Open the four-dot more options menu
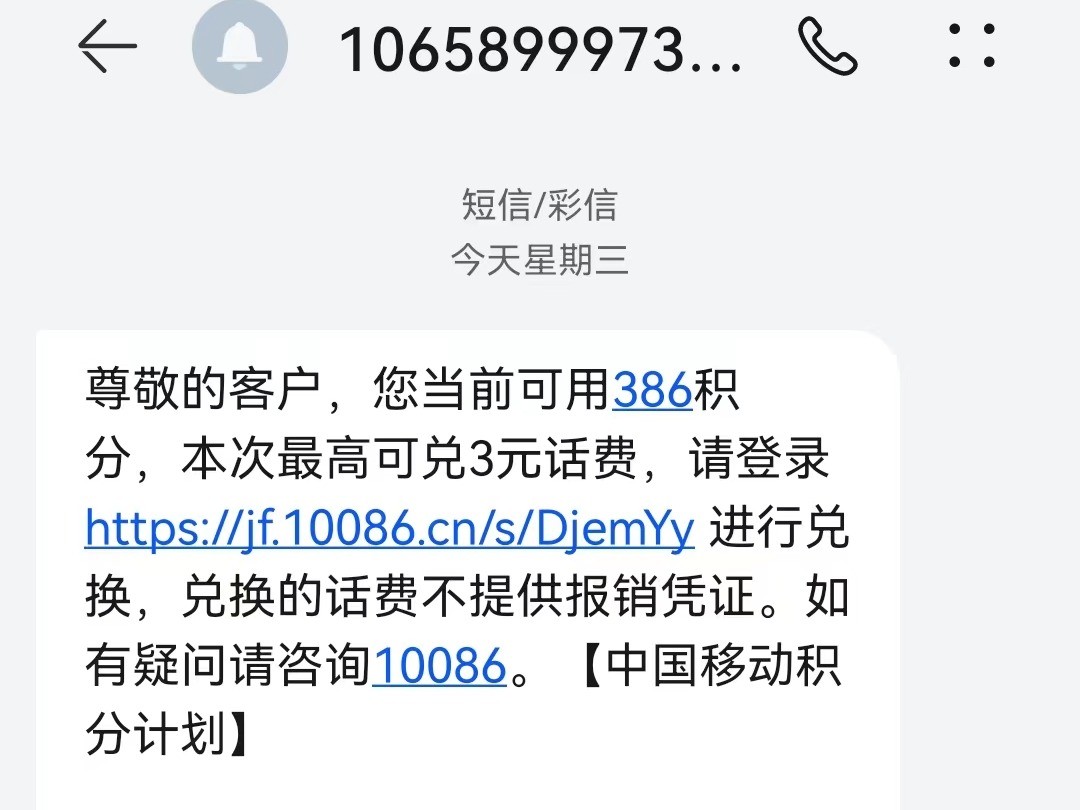The width and height of the screenshot is (1080, 810). click(x=972, y=47)
